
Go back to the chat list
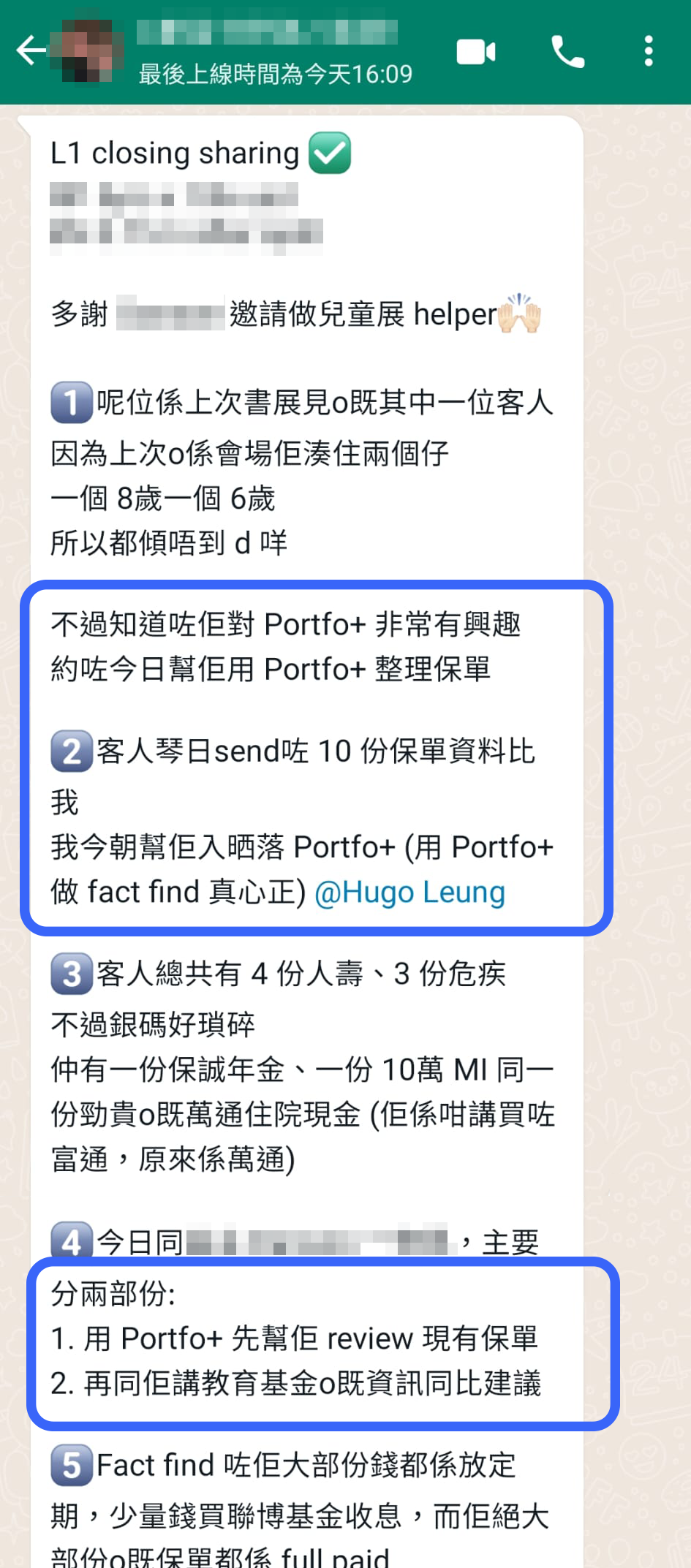click(29, 50)
